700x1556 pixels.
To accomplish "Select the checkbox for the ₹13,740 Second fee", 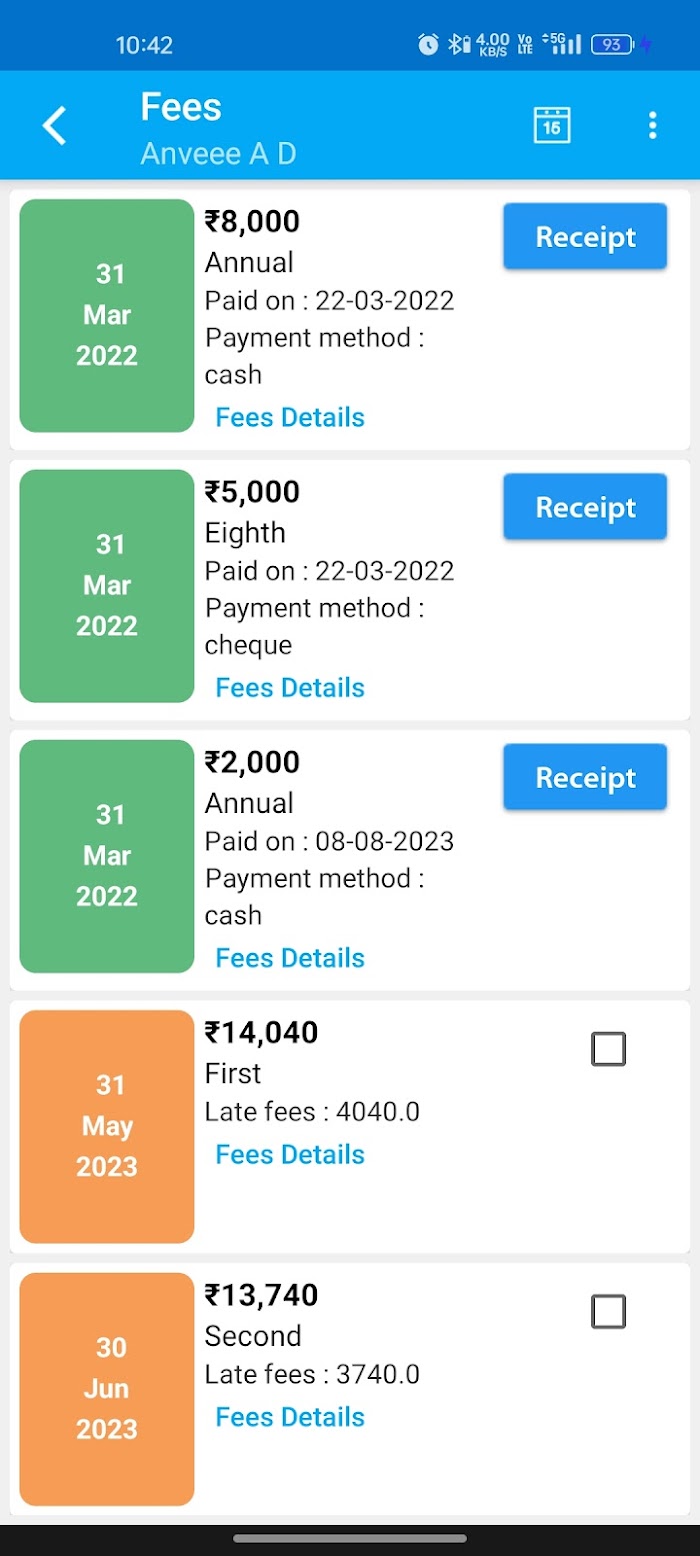I will point(609,1311).
